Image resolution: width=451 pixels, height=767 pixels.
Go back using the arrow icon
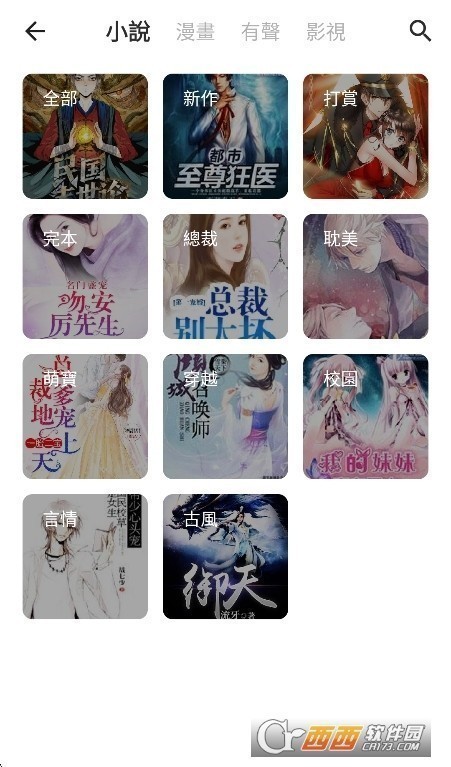pyautogui.click(x=35, y=32)
